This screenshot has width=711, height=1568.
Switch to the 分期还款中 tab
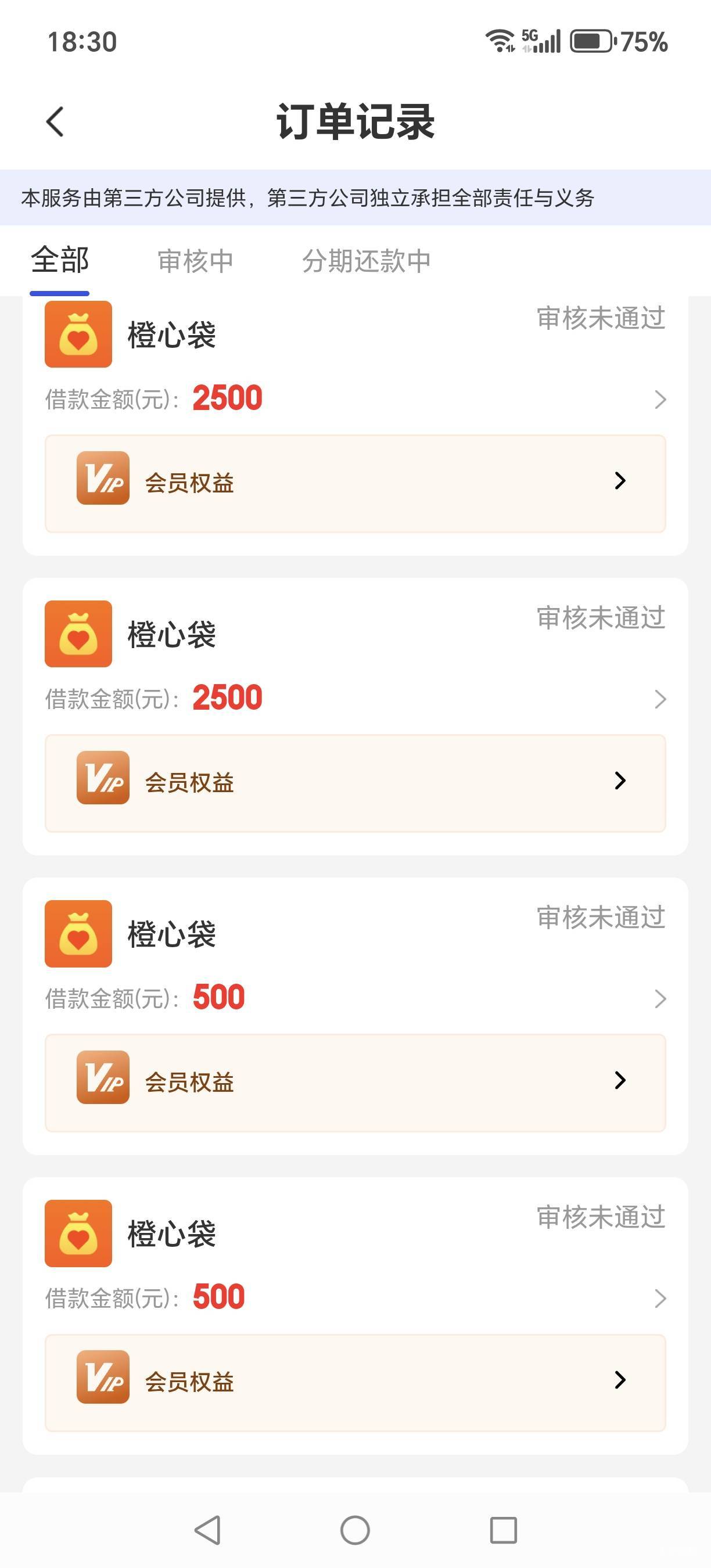point(367,261)
